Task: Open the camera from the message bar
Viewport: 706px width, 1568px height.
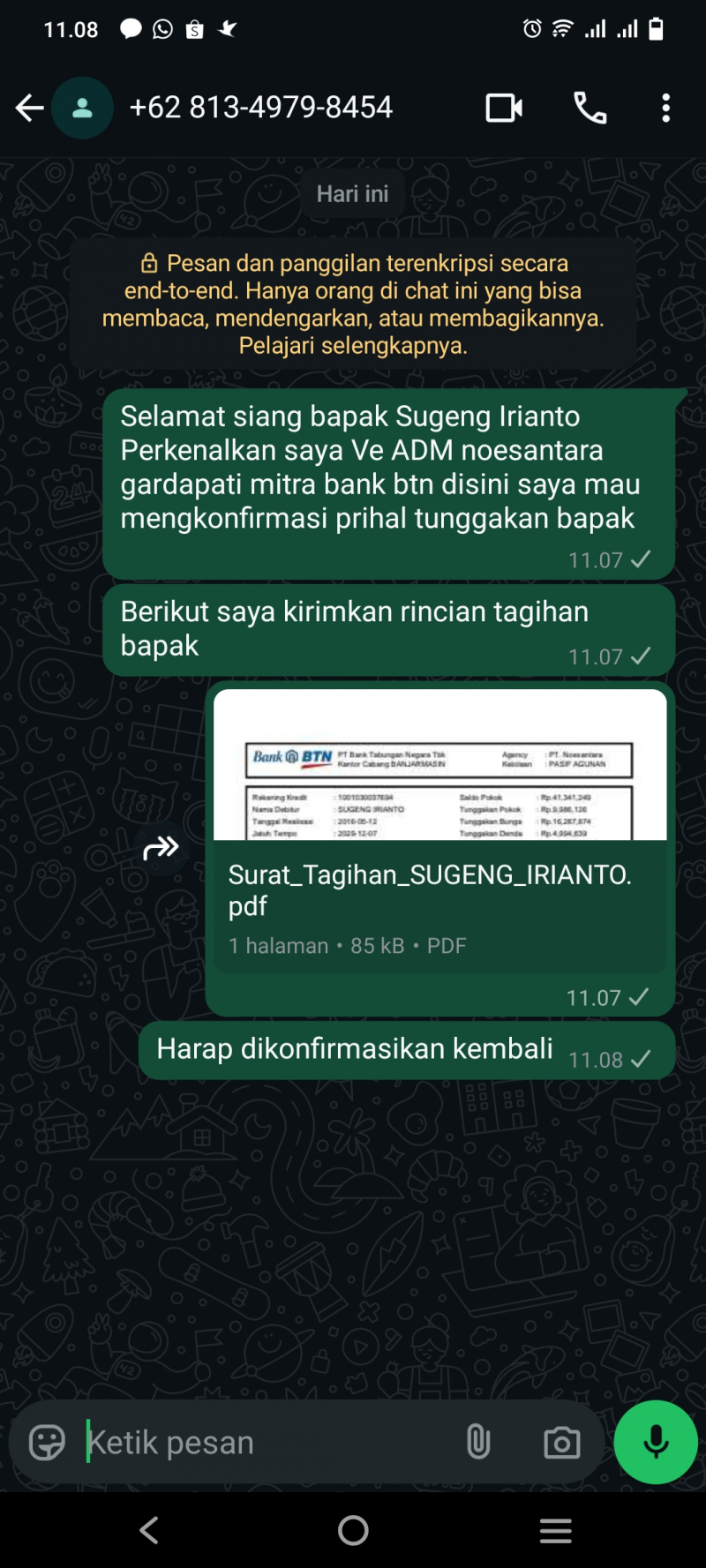Action: 561,1443
